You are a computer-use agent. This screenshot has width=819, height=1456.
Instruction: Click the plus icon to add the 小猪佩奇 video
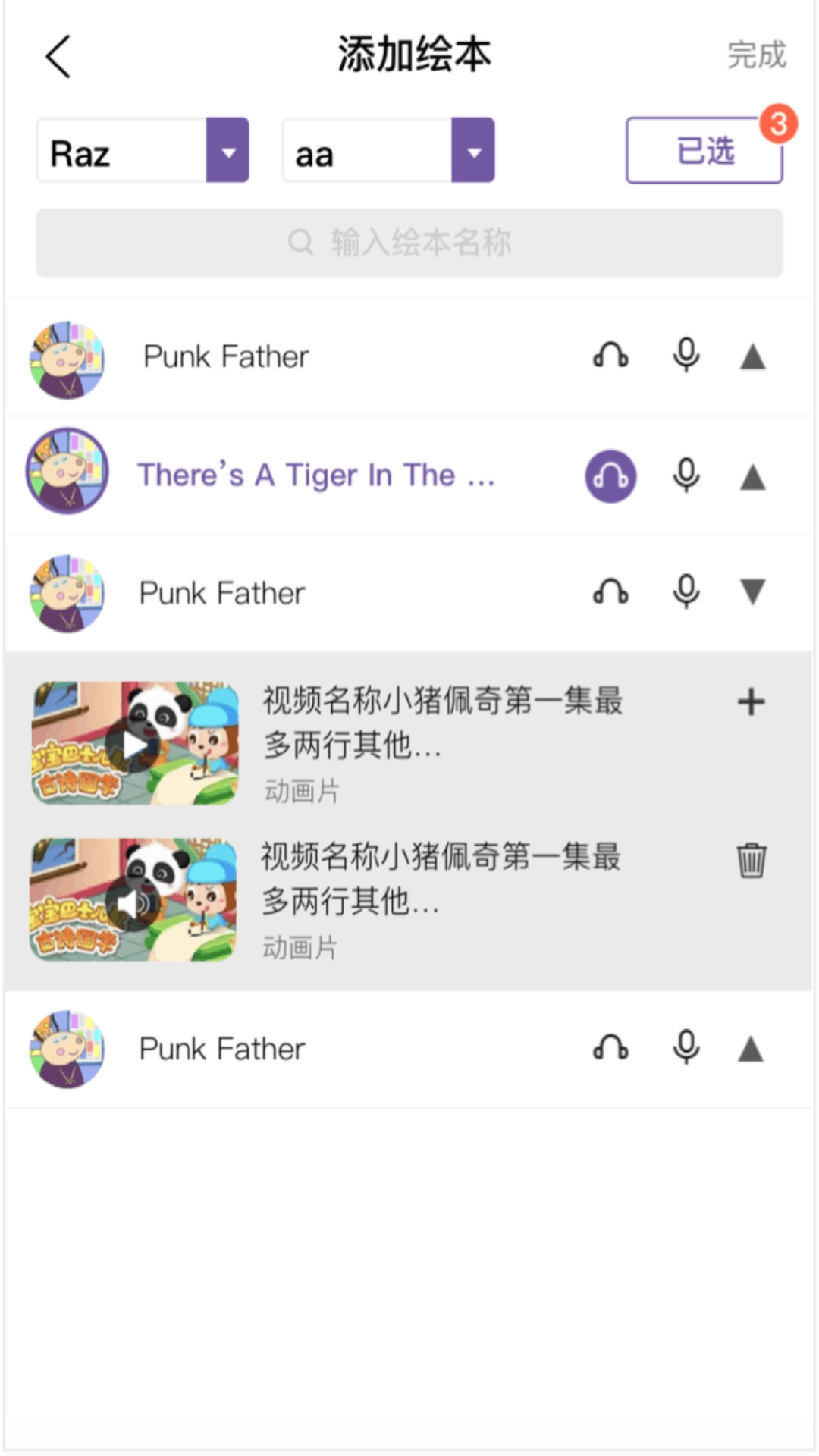(x=751, y=702)
